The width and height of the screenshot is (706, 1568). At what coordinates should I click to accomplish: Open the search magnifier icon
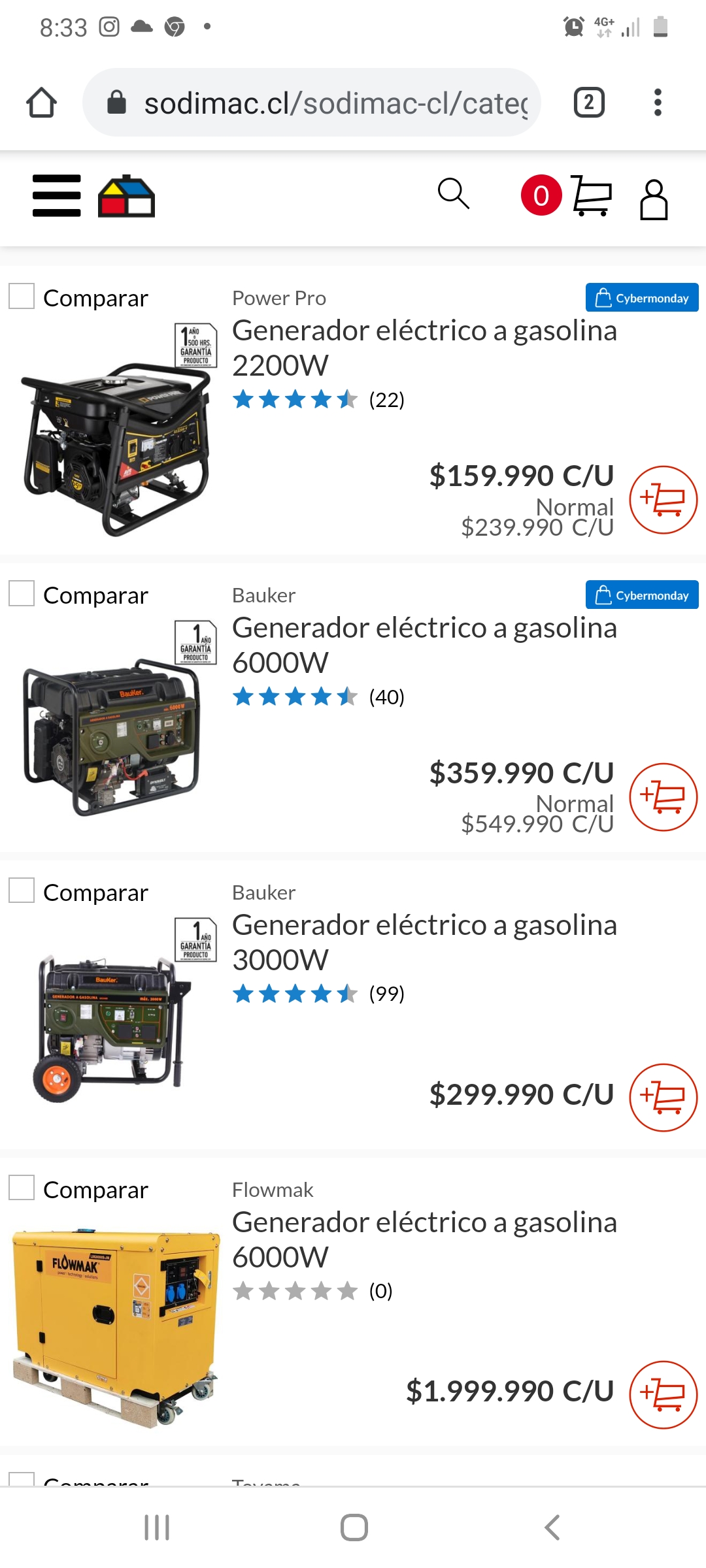click(454, 193)
